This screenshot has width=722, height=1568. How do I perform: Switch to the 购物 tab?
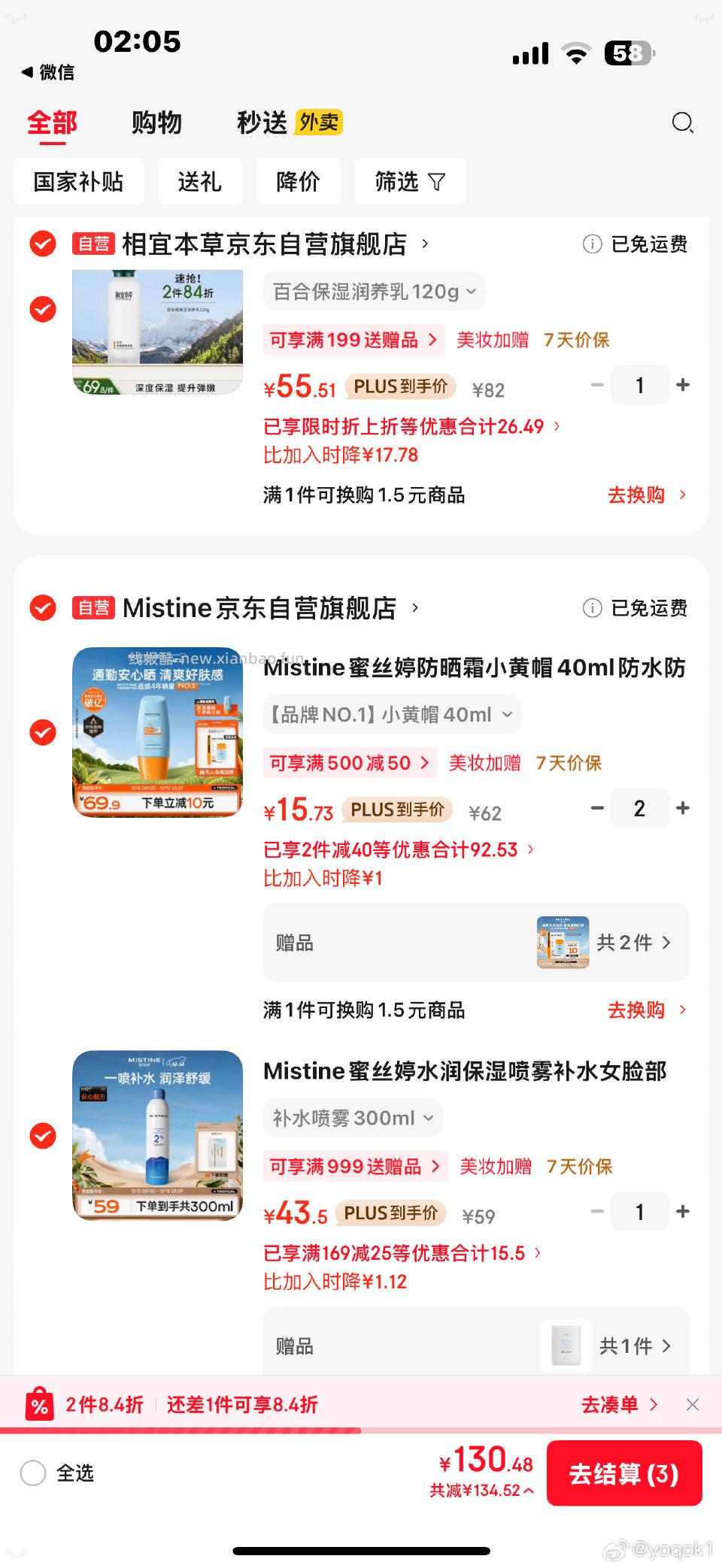tap(157, 123)
